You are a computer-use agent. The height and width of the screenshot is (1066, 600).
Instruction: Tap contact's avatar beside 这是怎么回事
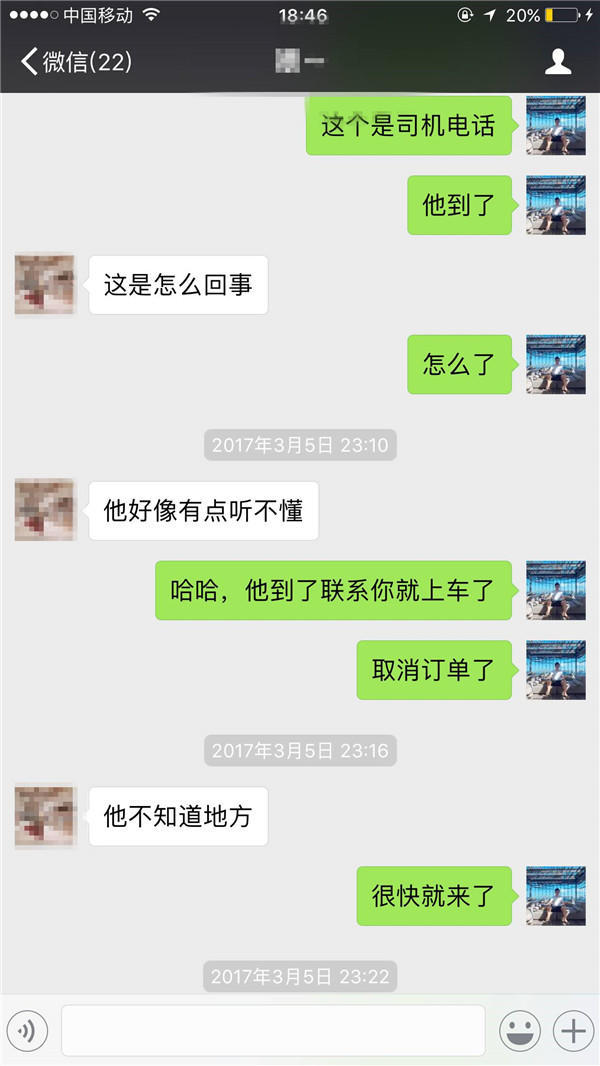point(45,285)
